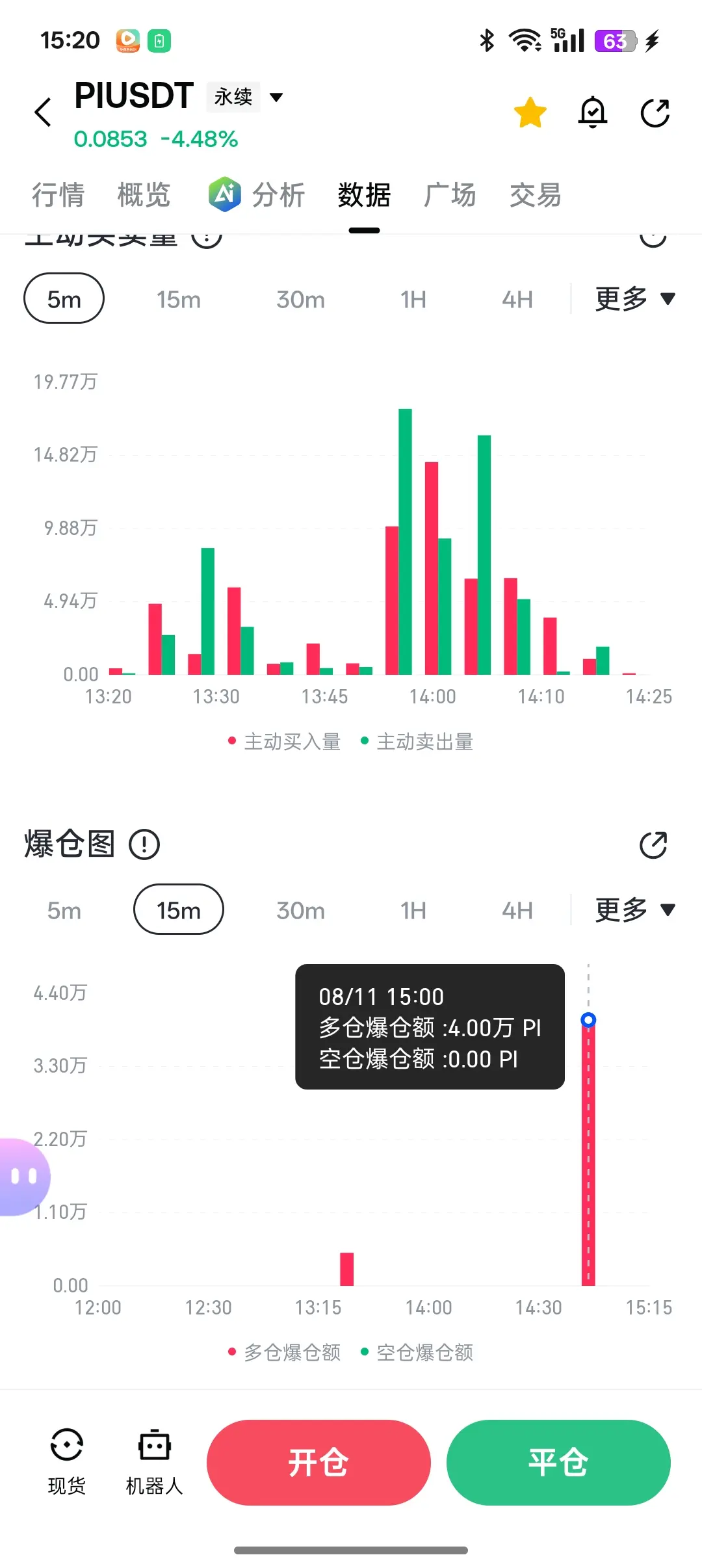Share this page from the top bar

[655, 113]
